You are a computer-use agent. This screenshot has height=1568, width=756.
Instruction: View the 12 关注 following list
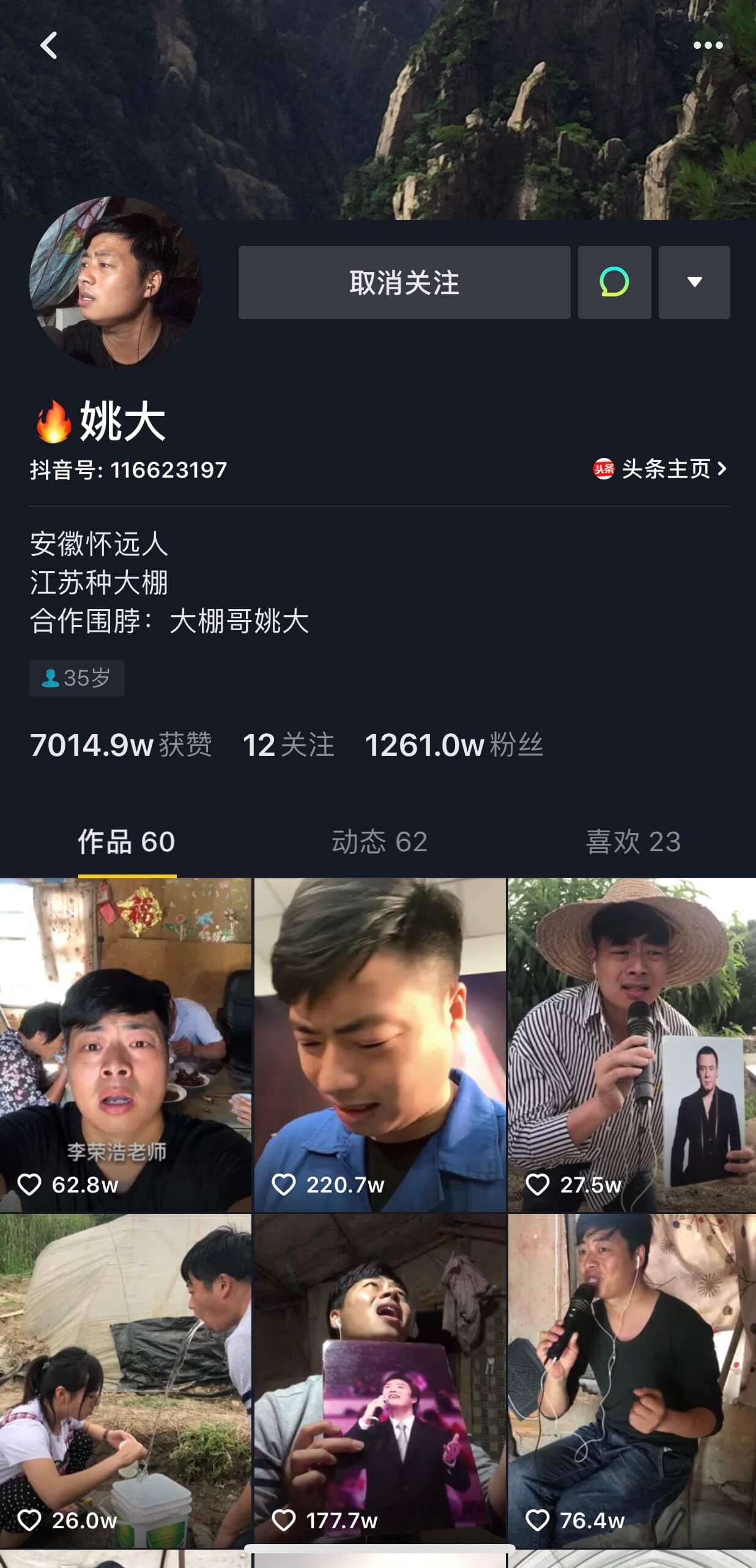click(x=289, y=745)
